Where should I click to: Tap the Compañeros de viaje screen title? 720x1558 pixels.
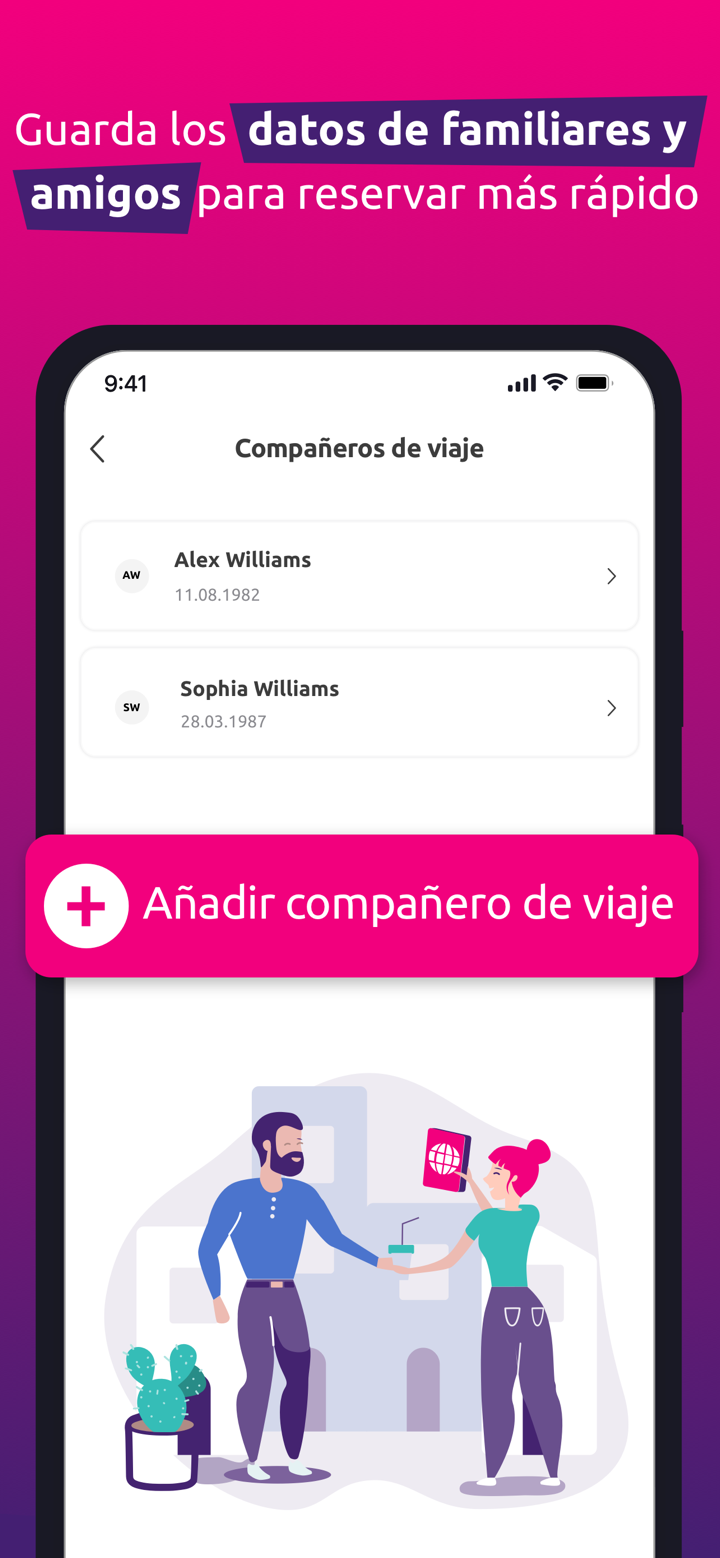(x=359, y=448)
